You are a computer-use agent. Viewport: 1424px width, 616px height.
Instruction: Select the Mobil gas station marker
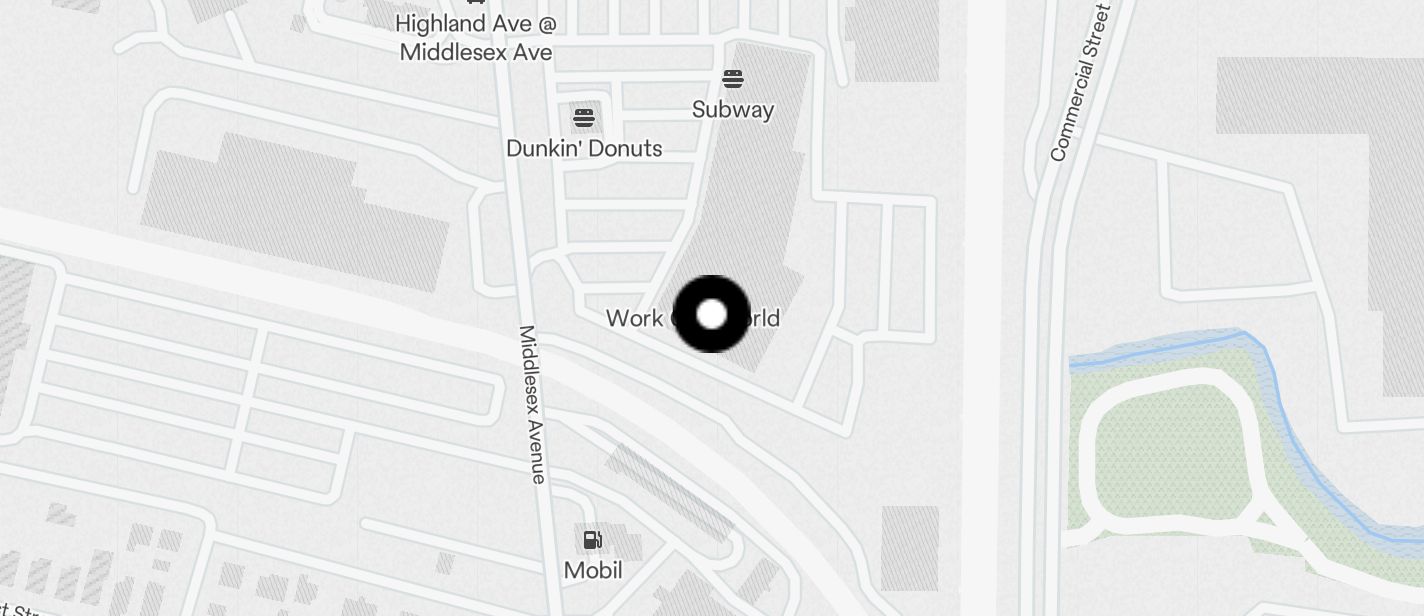point(593,541)
